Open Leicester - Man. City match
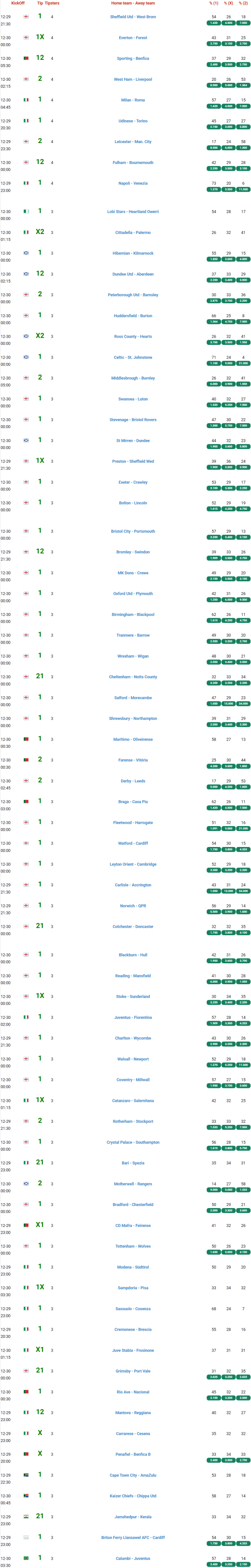 tap(133, 141)
